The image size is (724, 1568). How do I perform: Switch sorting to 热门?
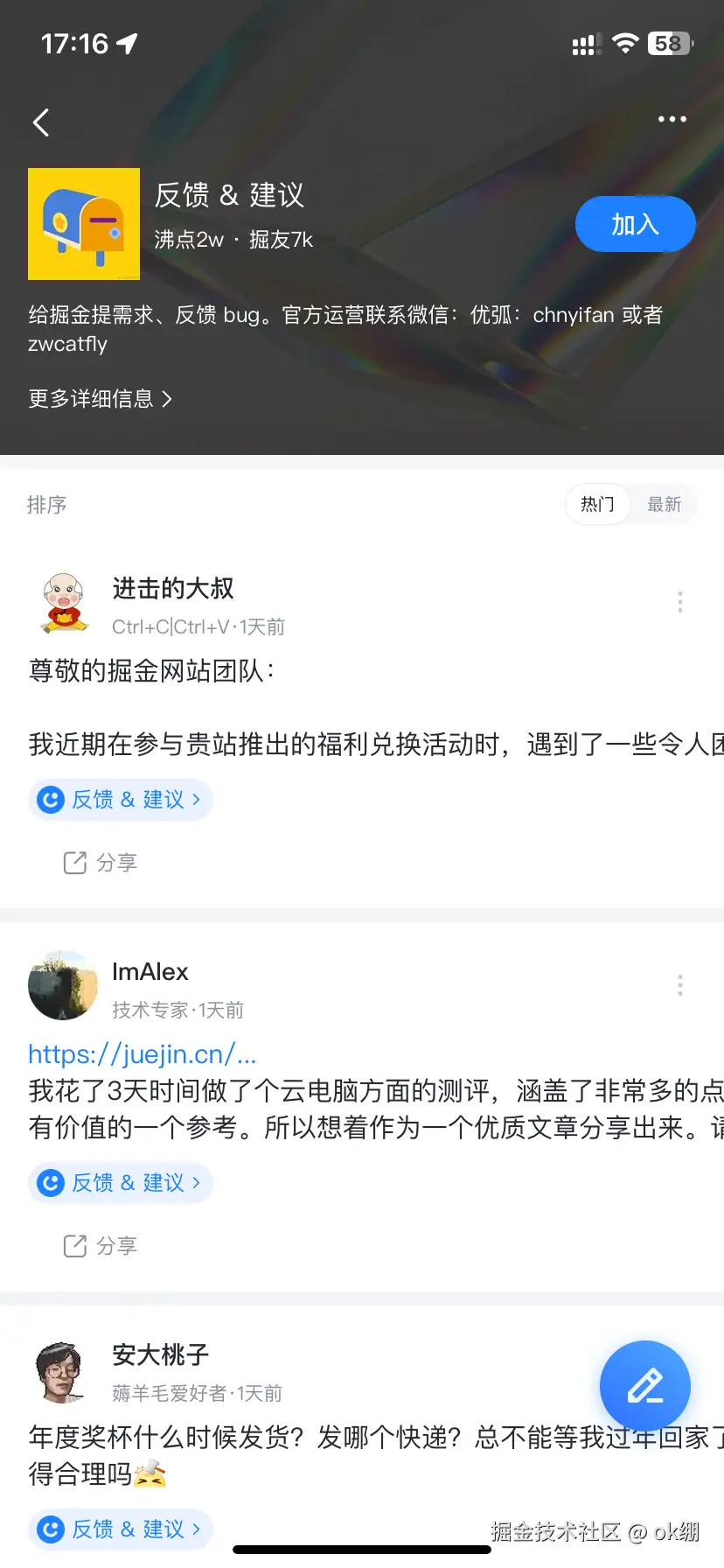[597, 504]
